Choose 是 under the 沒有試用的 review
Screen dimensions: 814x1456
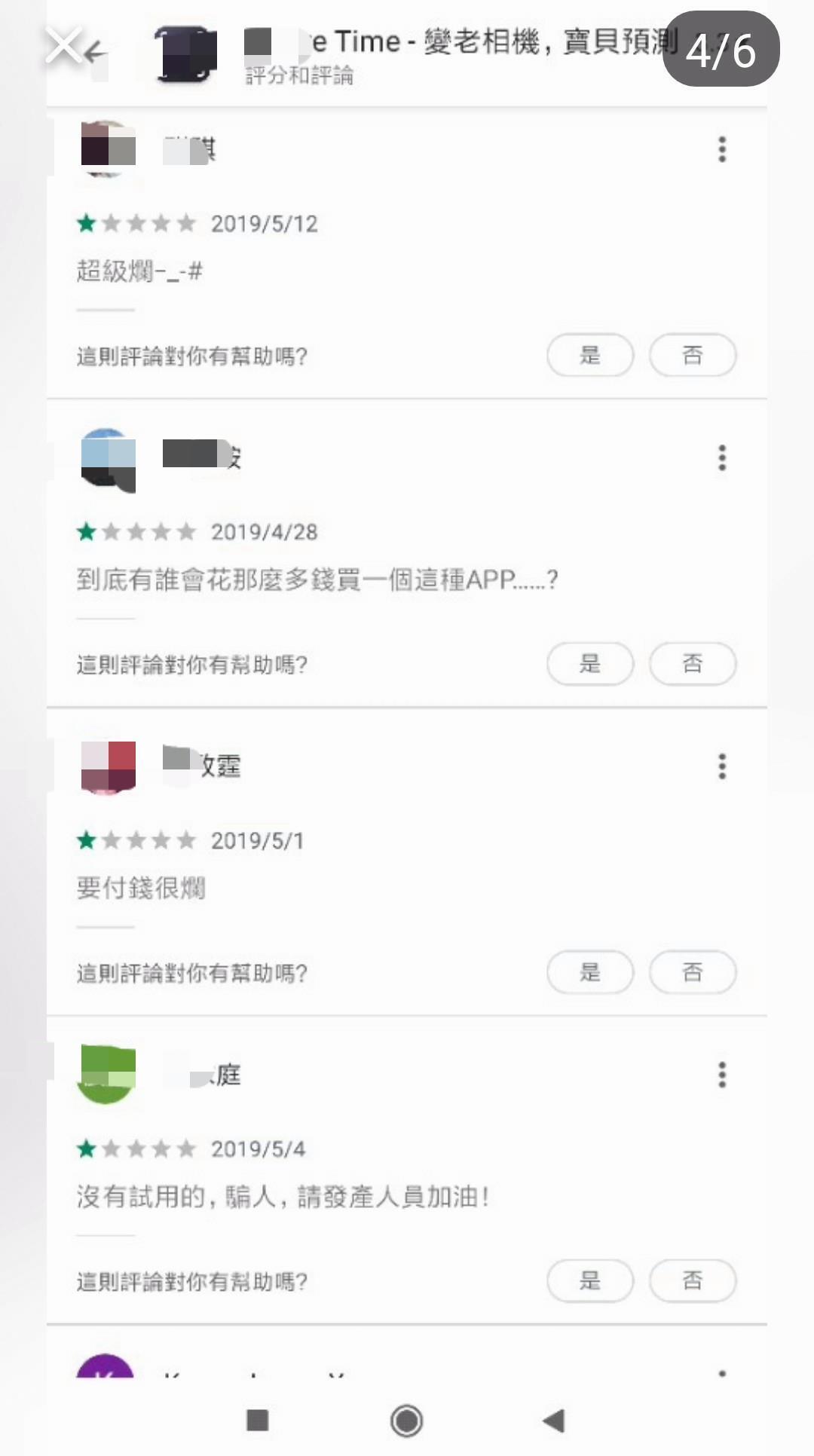pyautogui.click(x=590, y=1280)
